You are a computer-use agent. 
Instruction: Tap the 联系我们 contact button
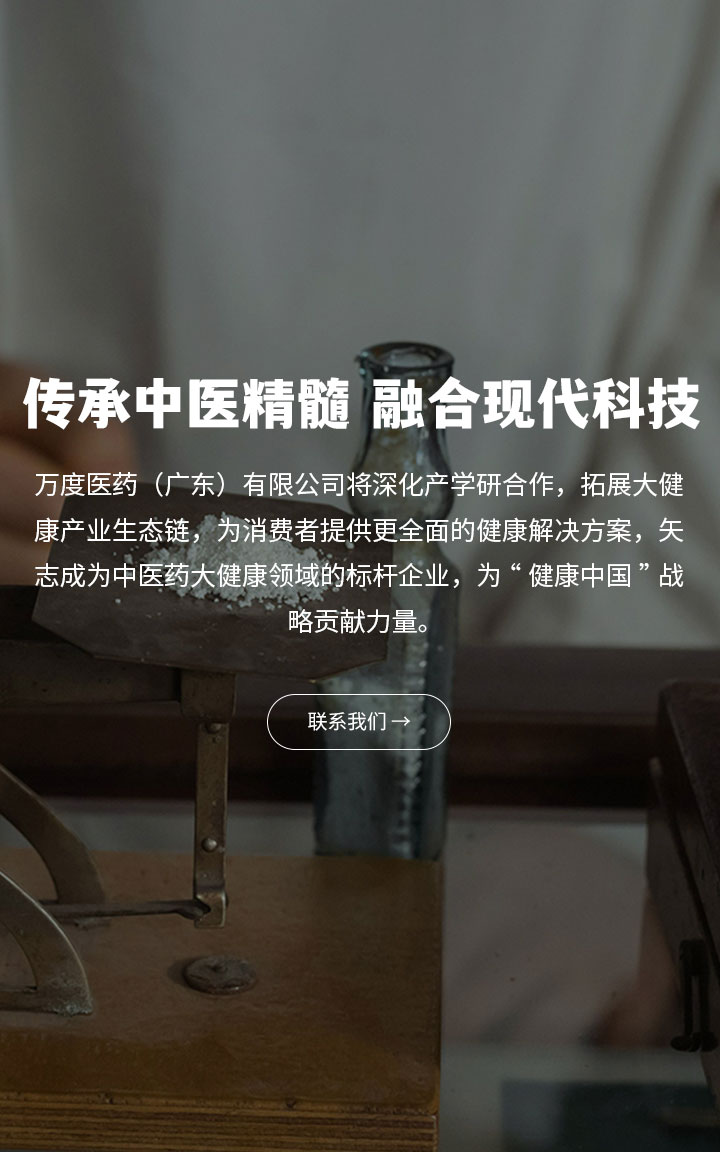click(x=359, y=722)
